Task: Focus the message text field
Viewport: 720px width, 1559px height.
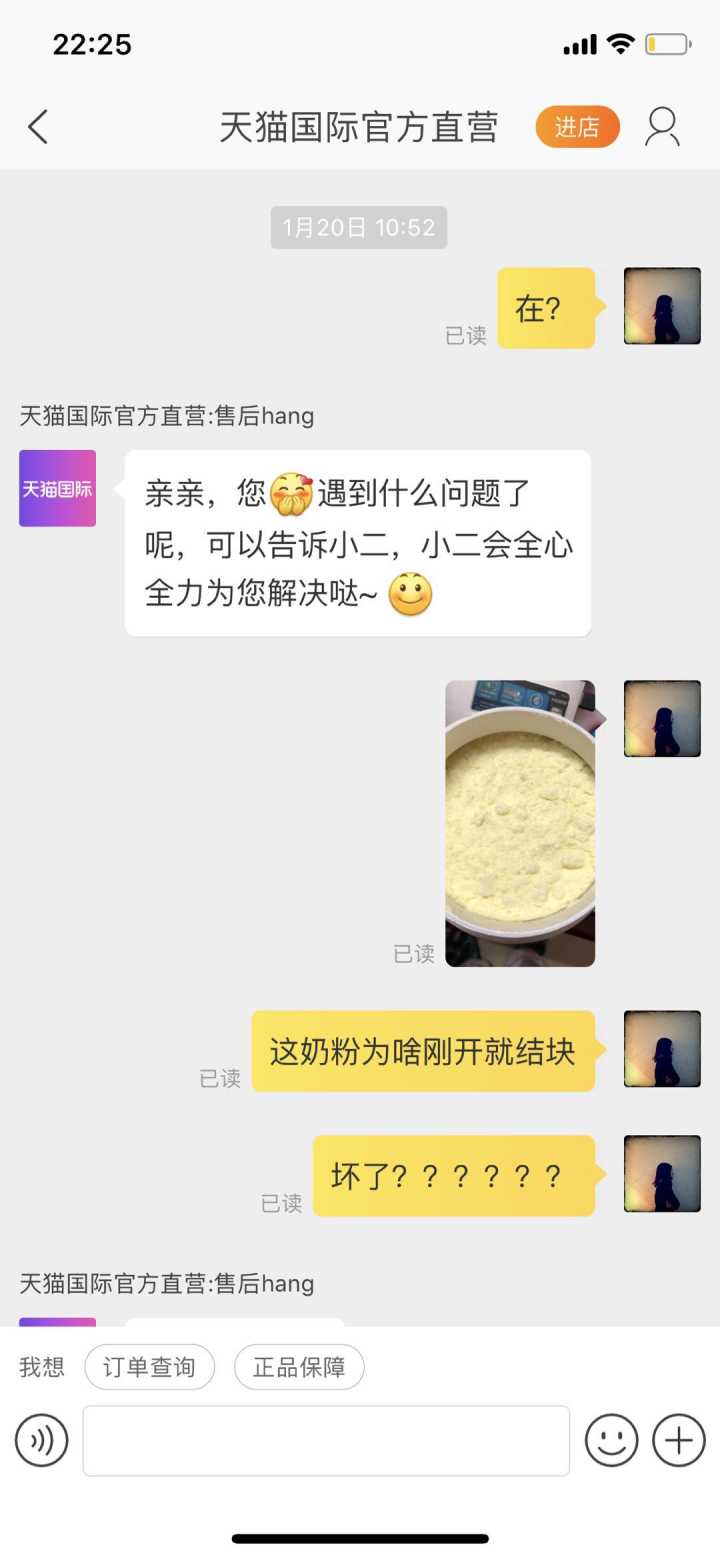Action: (x=326, y=1441)
